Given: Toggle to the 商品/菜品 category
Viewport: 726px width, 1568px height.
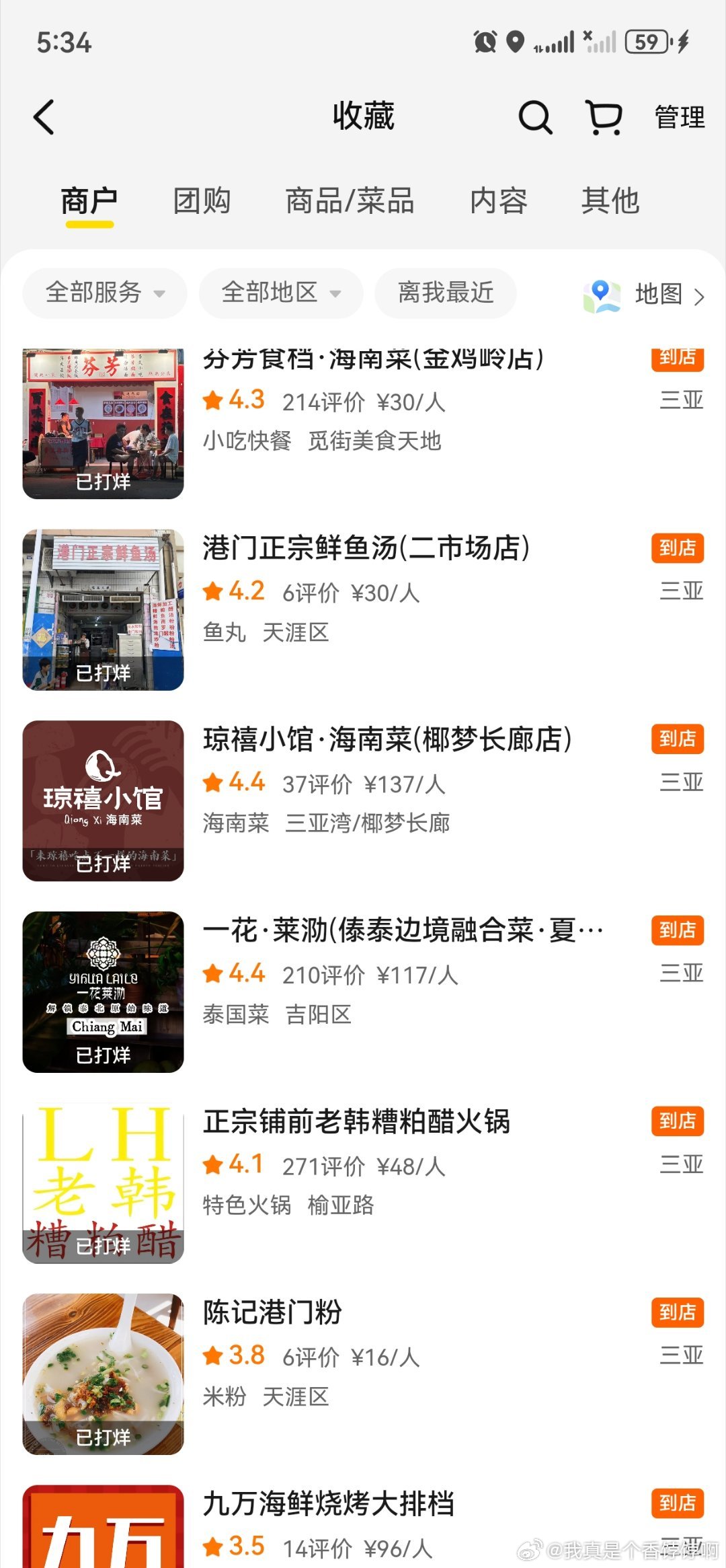Looking at the screenshot, I should 350,200.
